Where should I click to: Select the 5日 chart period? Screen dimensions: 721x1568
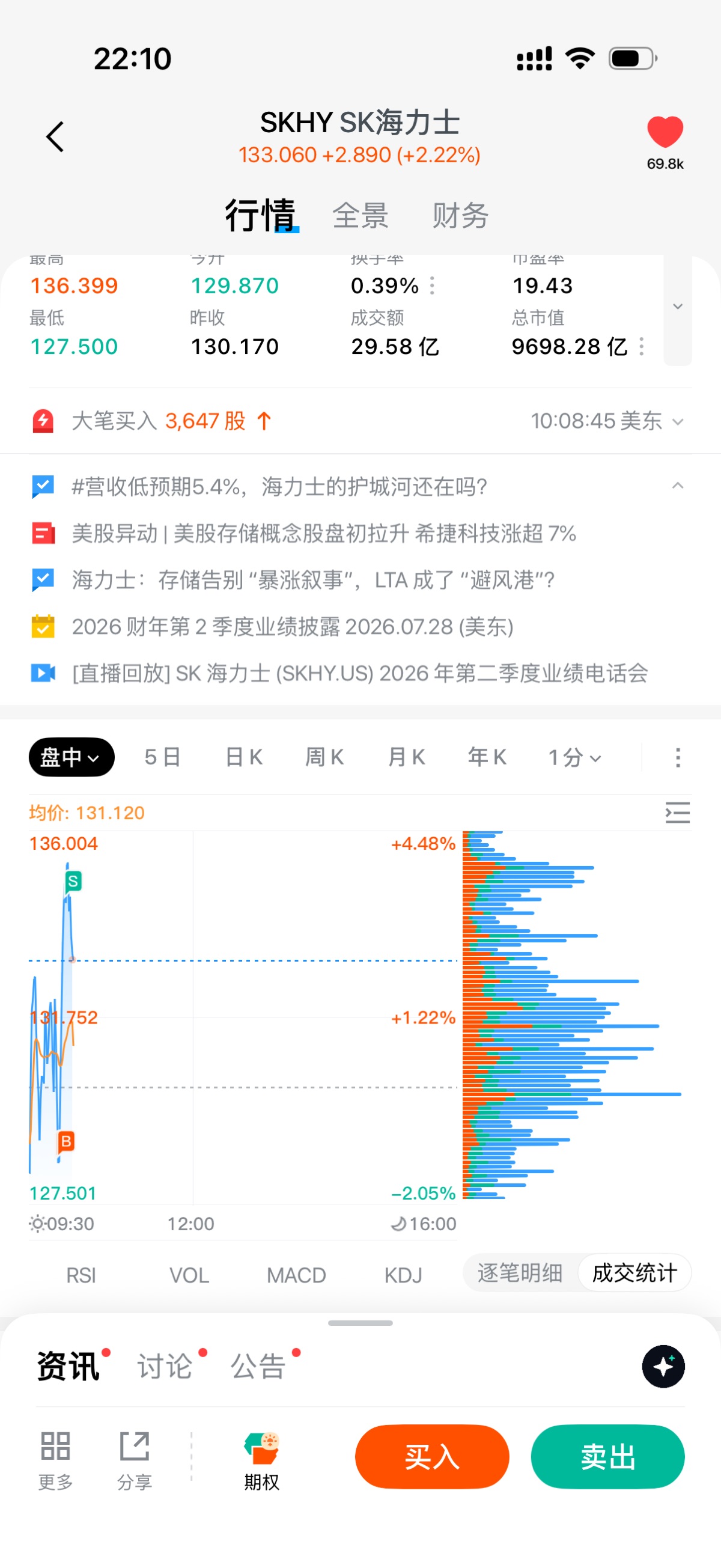(162, 757)
